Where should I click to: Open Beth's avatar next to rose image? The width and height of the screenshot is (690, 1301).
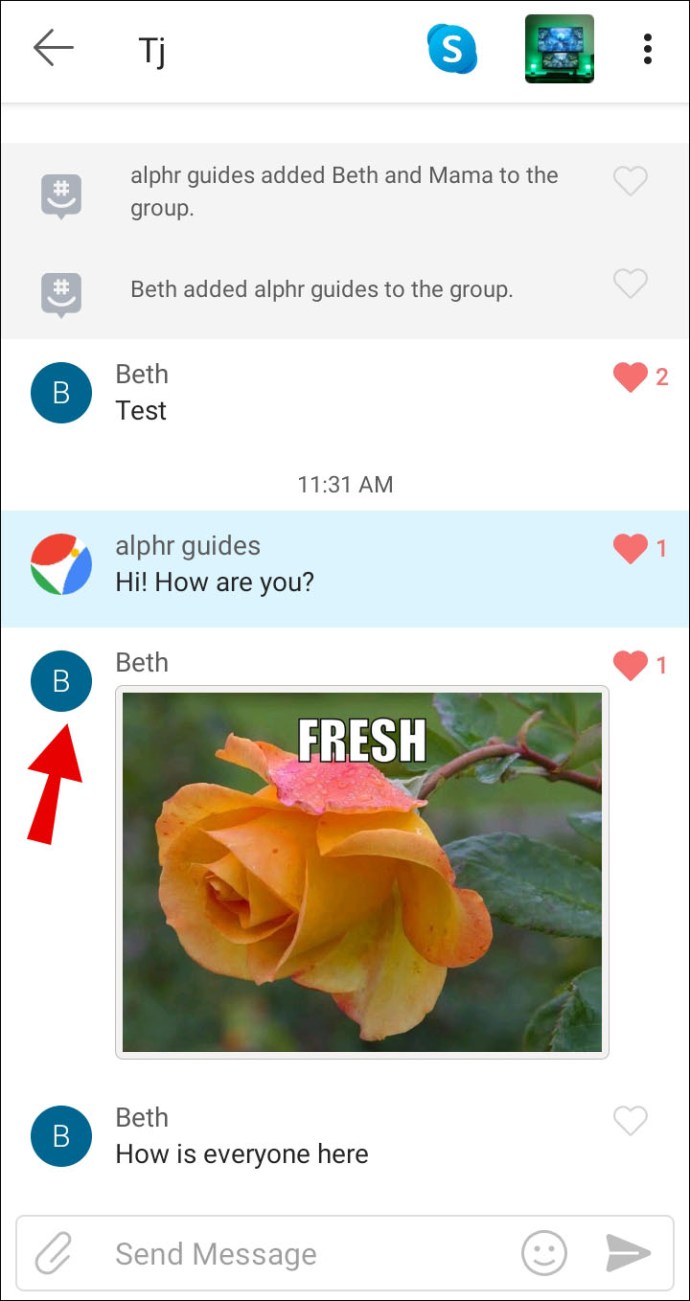click(x=61, y=681)
